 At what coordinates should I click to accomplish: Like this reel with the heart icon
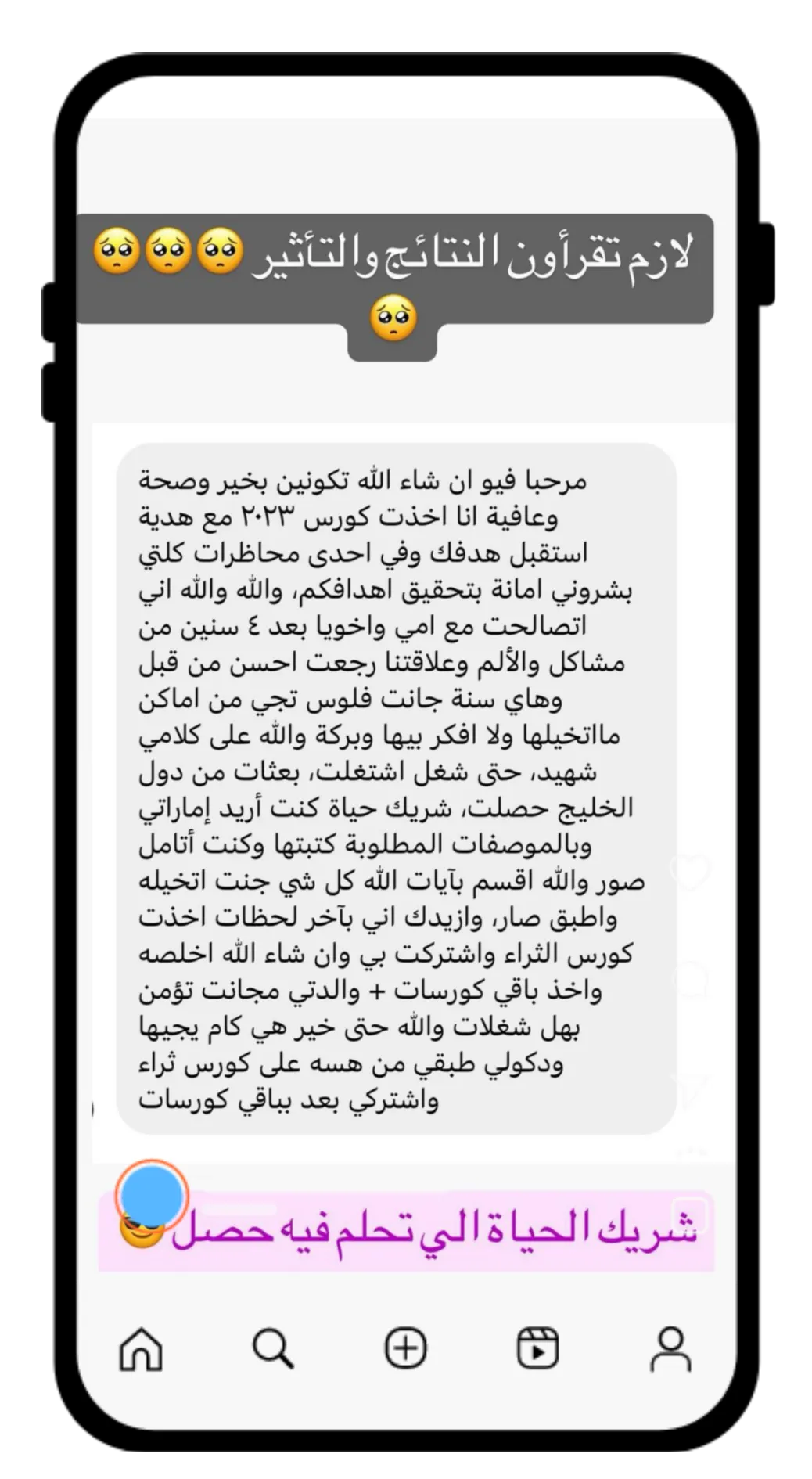[690, 871]
